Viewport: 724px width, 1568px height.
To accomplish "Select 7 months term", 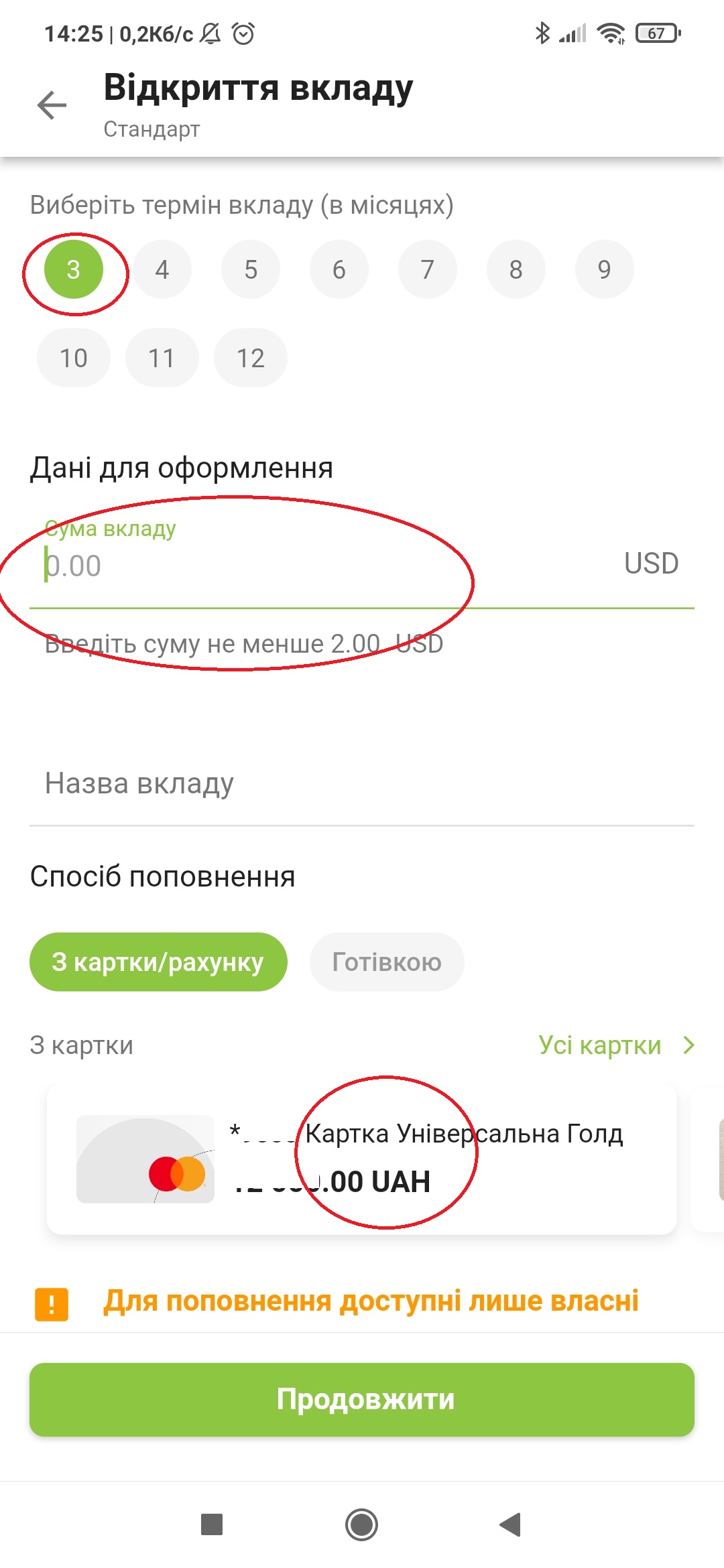I will click(x=427, y=269).
